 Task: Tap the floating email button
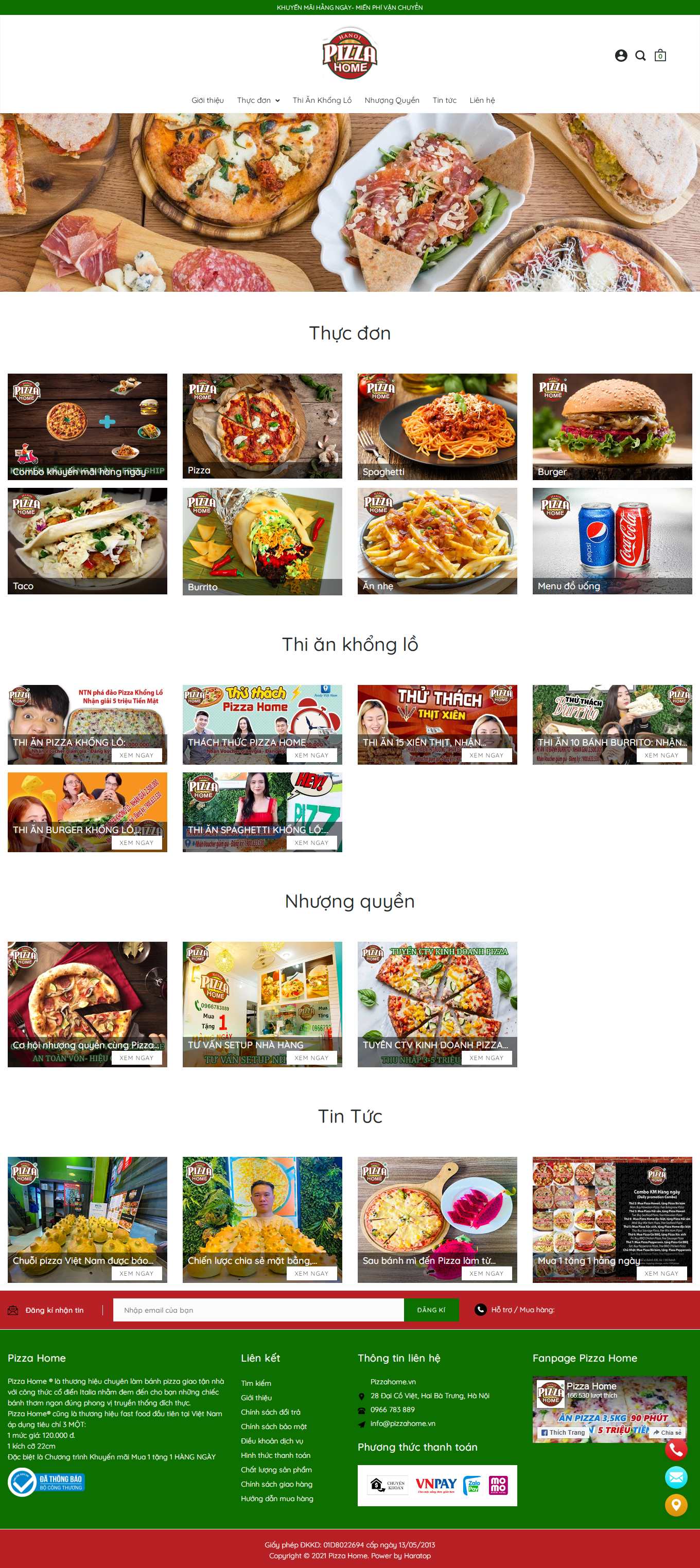[676, 1477]
